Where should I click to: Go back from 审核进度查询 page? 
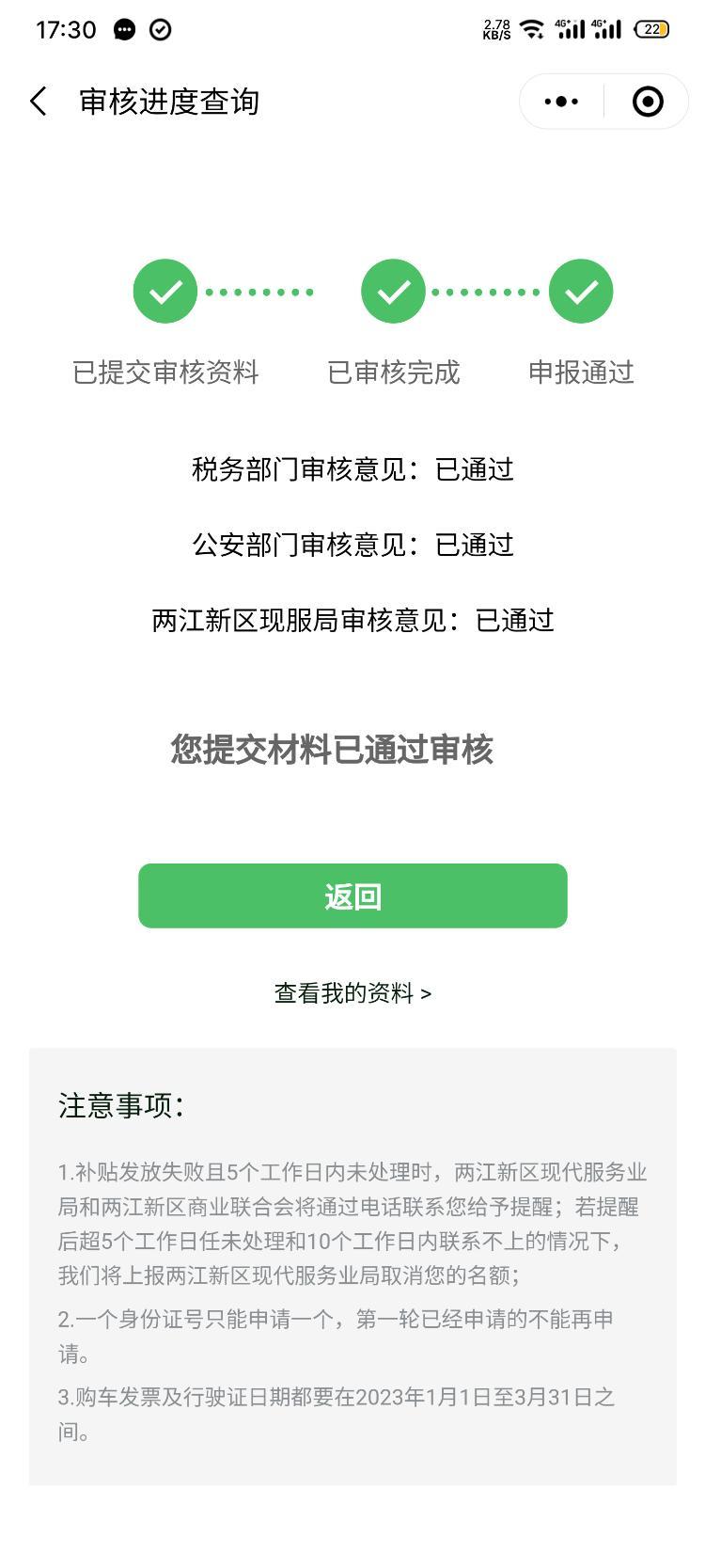click(39, 102)
